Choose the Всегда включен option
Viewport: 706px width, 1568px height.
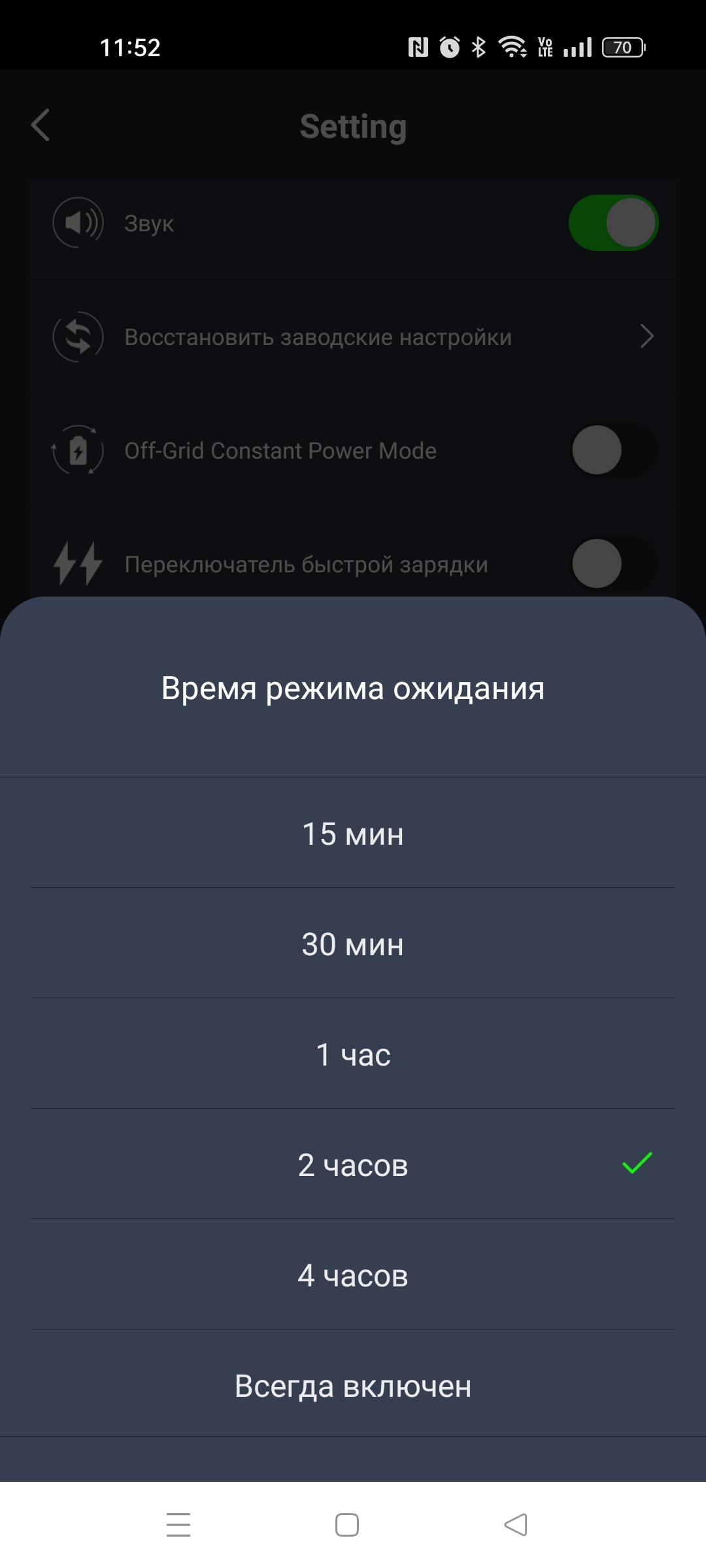tap(353, 1386)
